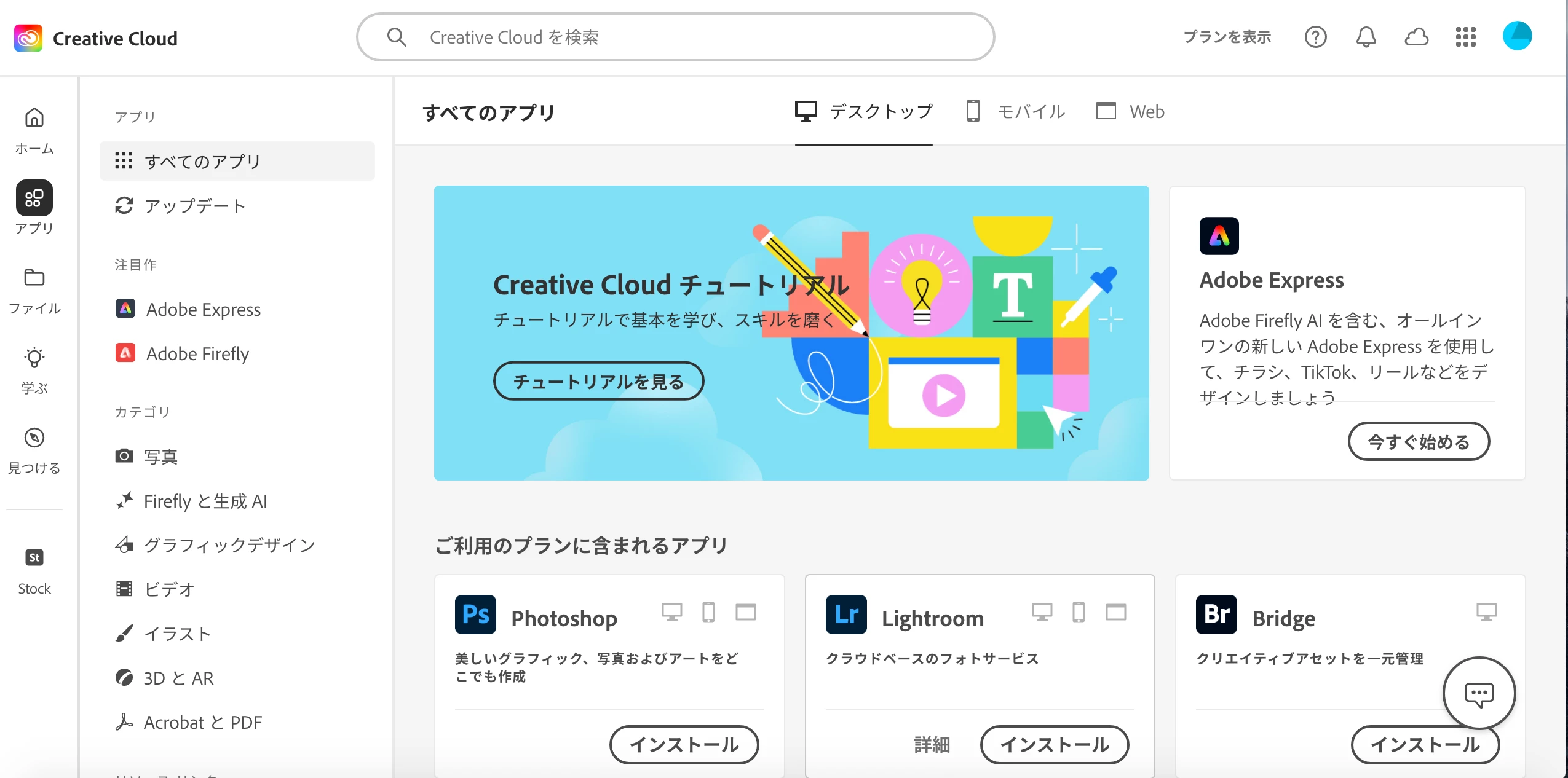Switch to the モバイル tab
Screen dimensions: 1568x778
[1016, 111]
